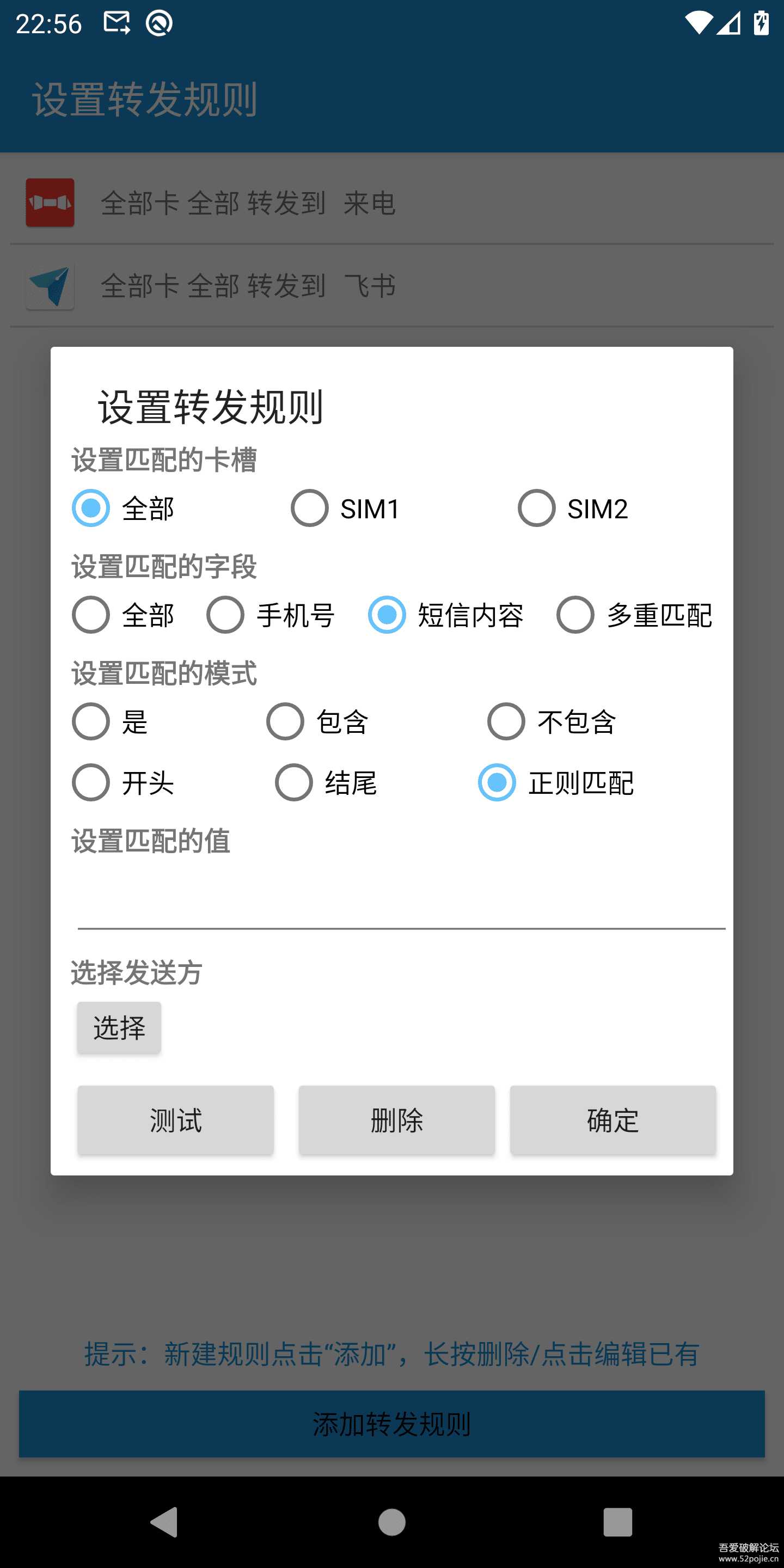Select 多重匹配 matching field option
784x1568 pixels.
coord(574,615)
